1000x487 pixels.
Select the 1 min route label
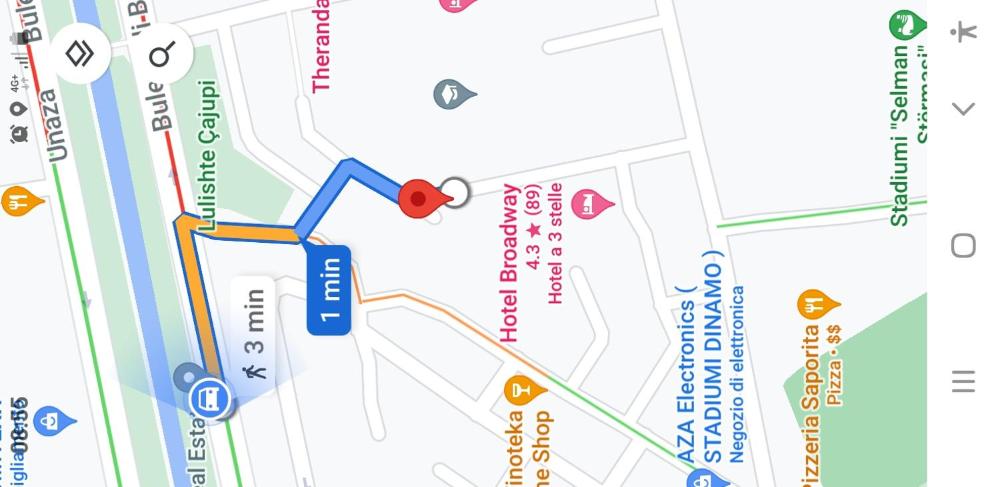point(329,289)
